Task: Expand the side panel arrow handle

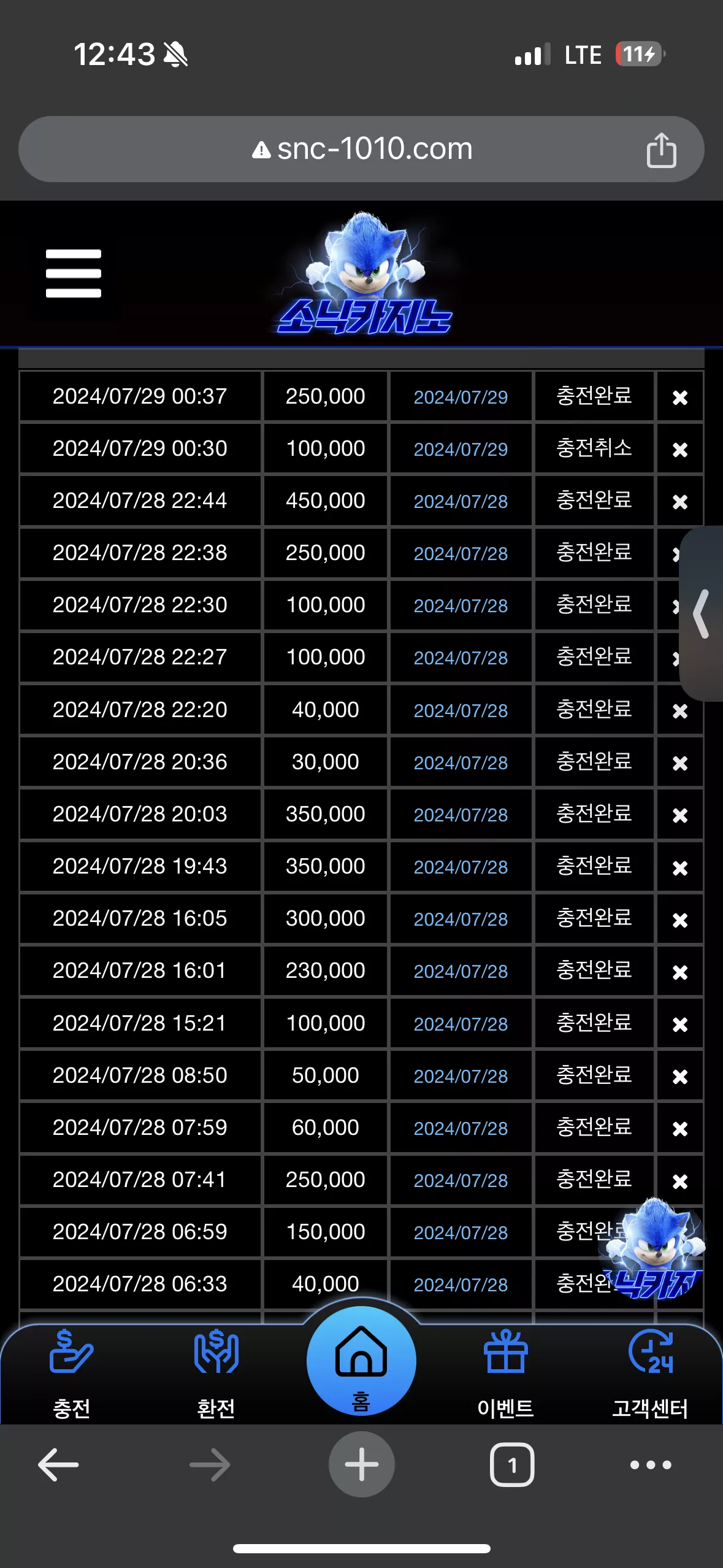Action: tap(702, 613)
